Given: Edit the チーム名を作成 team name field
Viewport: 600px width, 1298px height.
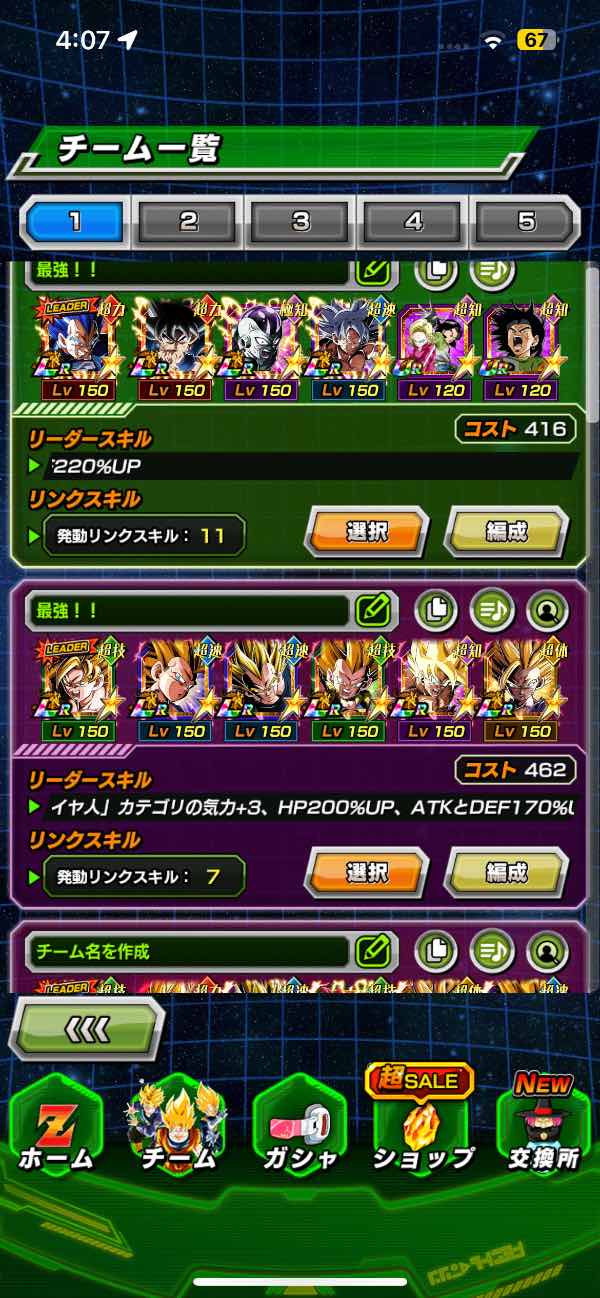Looking at the screenshot, I should [x=372, y=951].
